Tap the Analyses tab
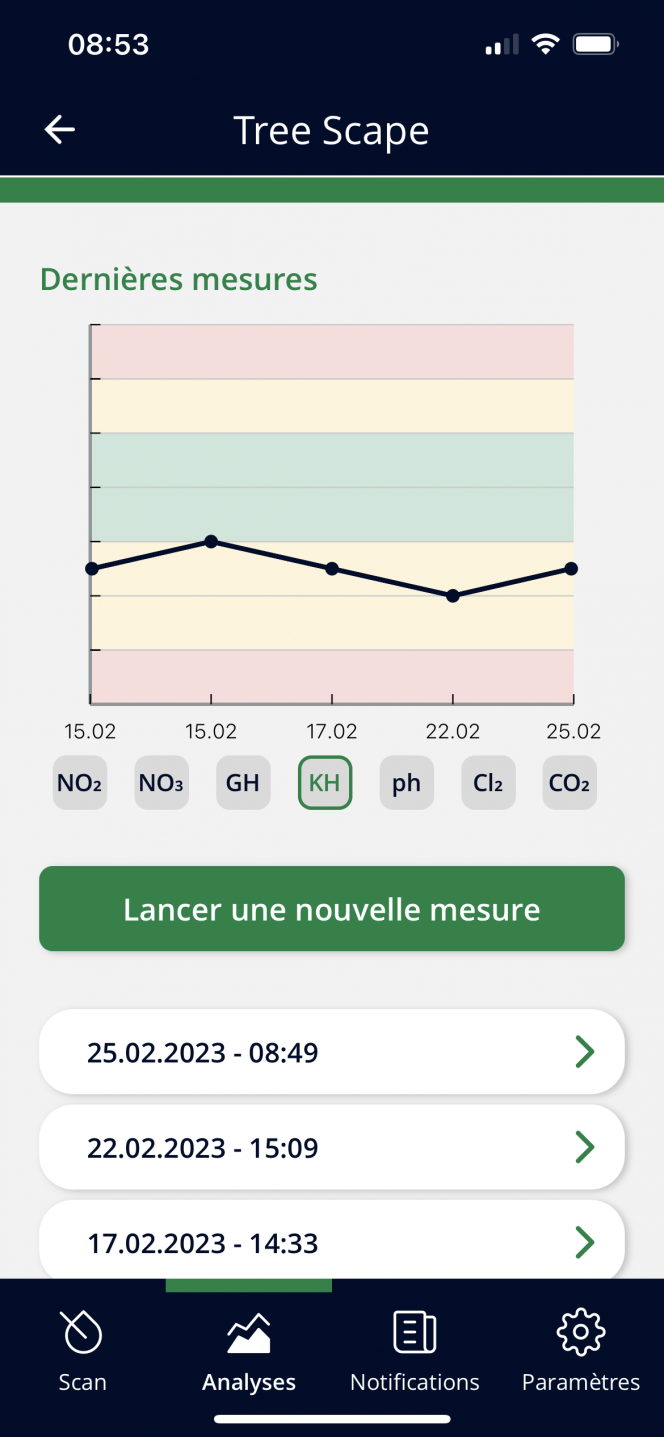664x1437 pixels. tap(249, 1351)
